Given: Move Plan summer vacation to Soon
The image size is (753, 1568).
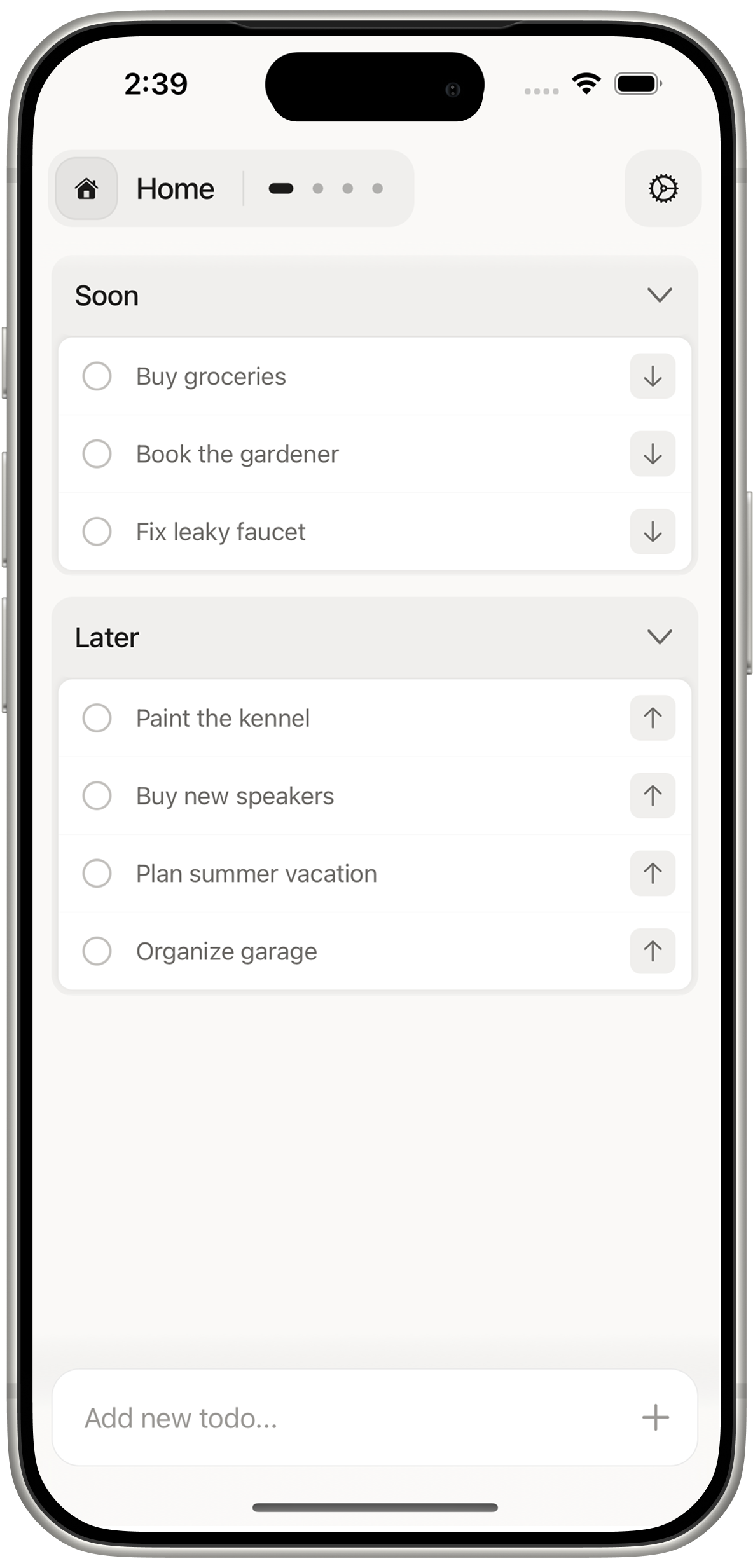Looking at the screenshot, I should coord(652,874).
